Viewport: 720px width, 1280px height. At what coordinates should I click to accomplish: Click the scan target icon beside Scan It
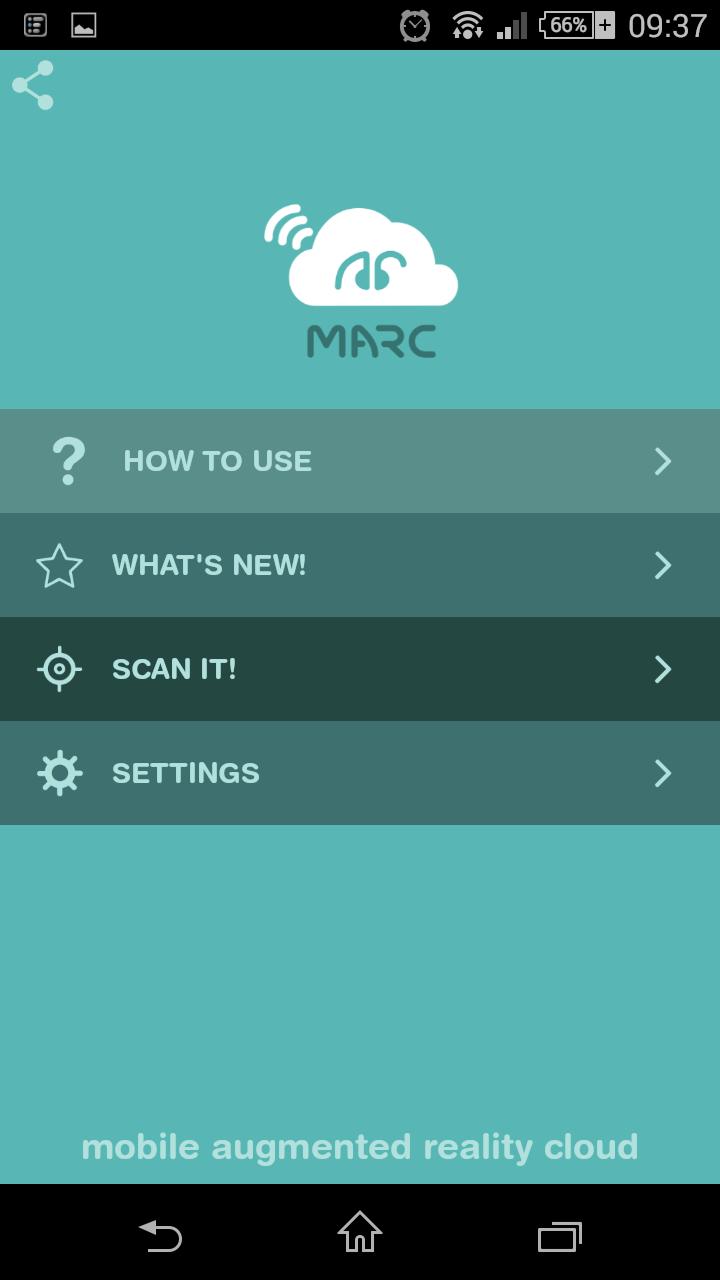click(59, 668)
